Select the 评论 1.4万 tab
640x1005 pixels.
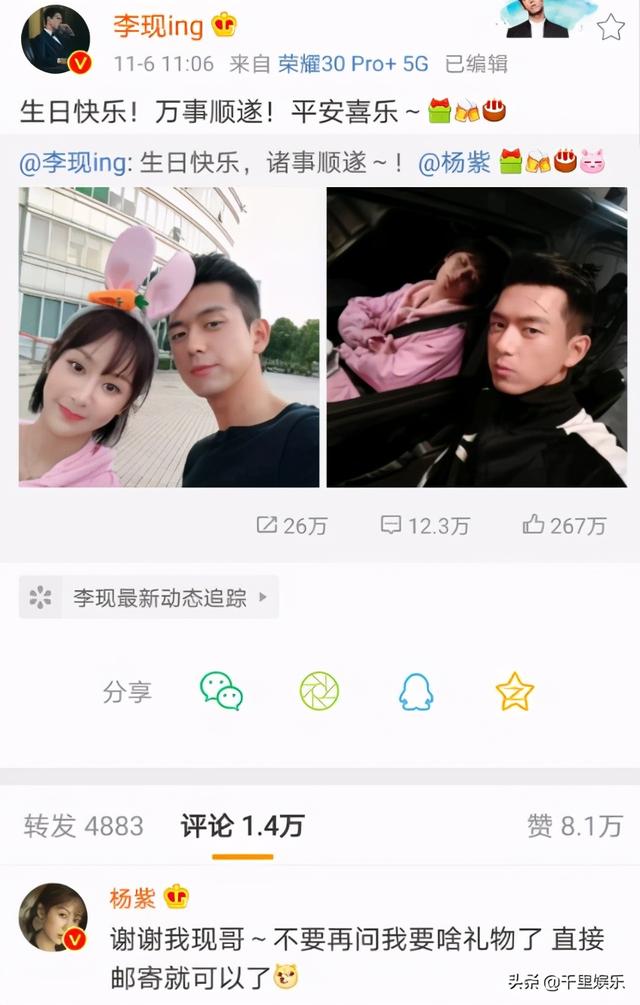click(x=242, y=826)
